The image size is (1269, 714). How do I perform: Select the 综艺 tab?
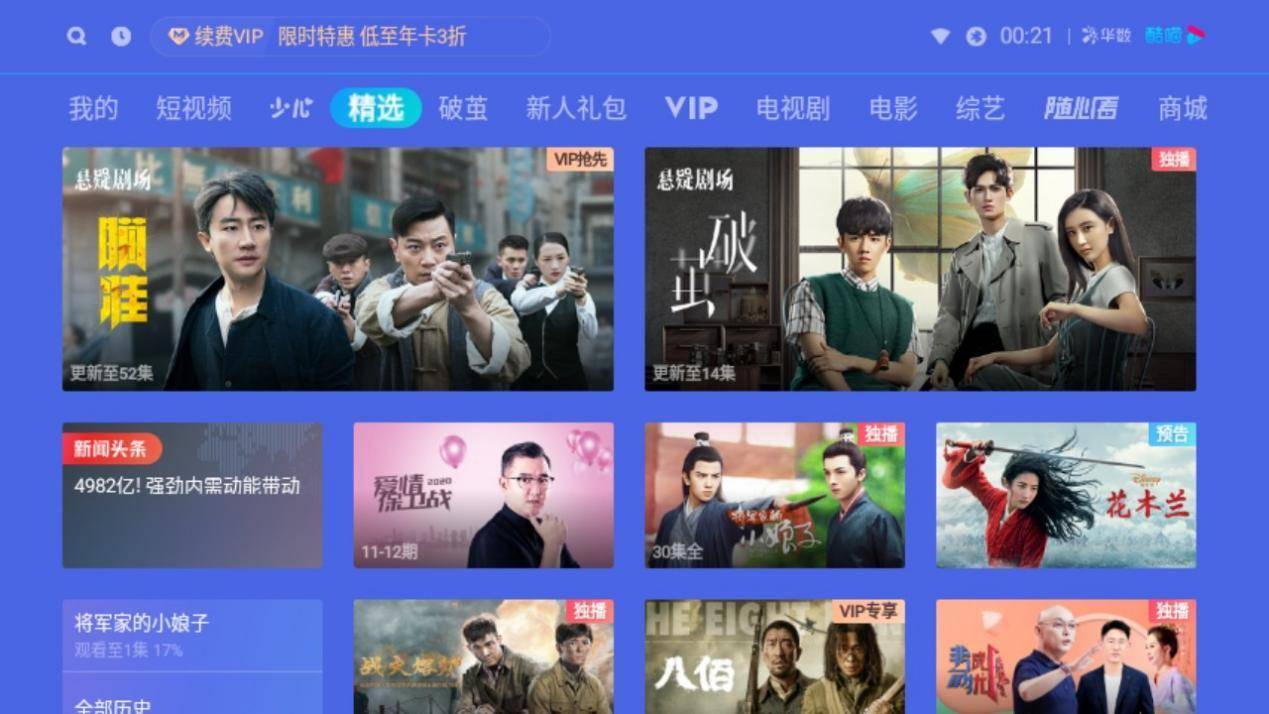tap(980, 108)
